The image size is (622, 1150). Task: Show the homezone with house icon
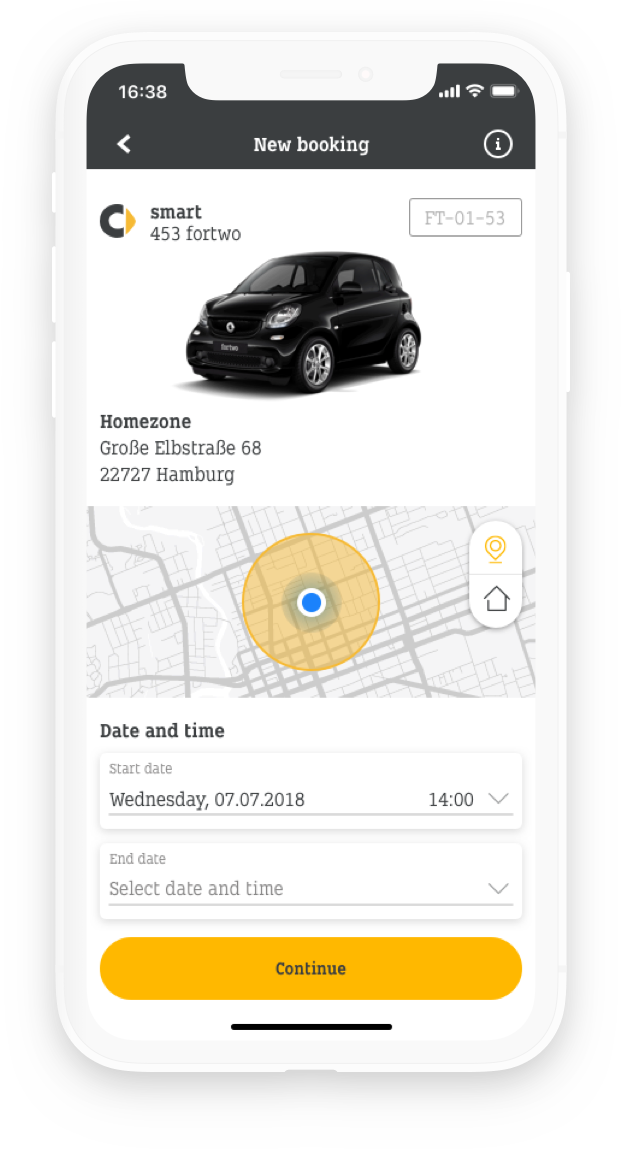click(x=496, y=599)
